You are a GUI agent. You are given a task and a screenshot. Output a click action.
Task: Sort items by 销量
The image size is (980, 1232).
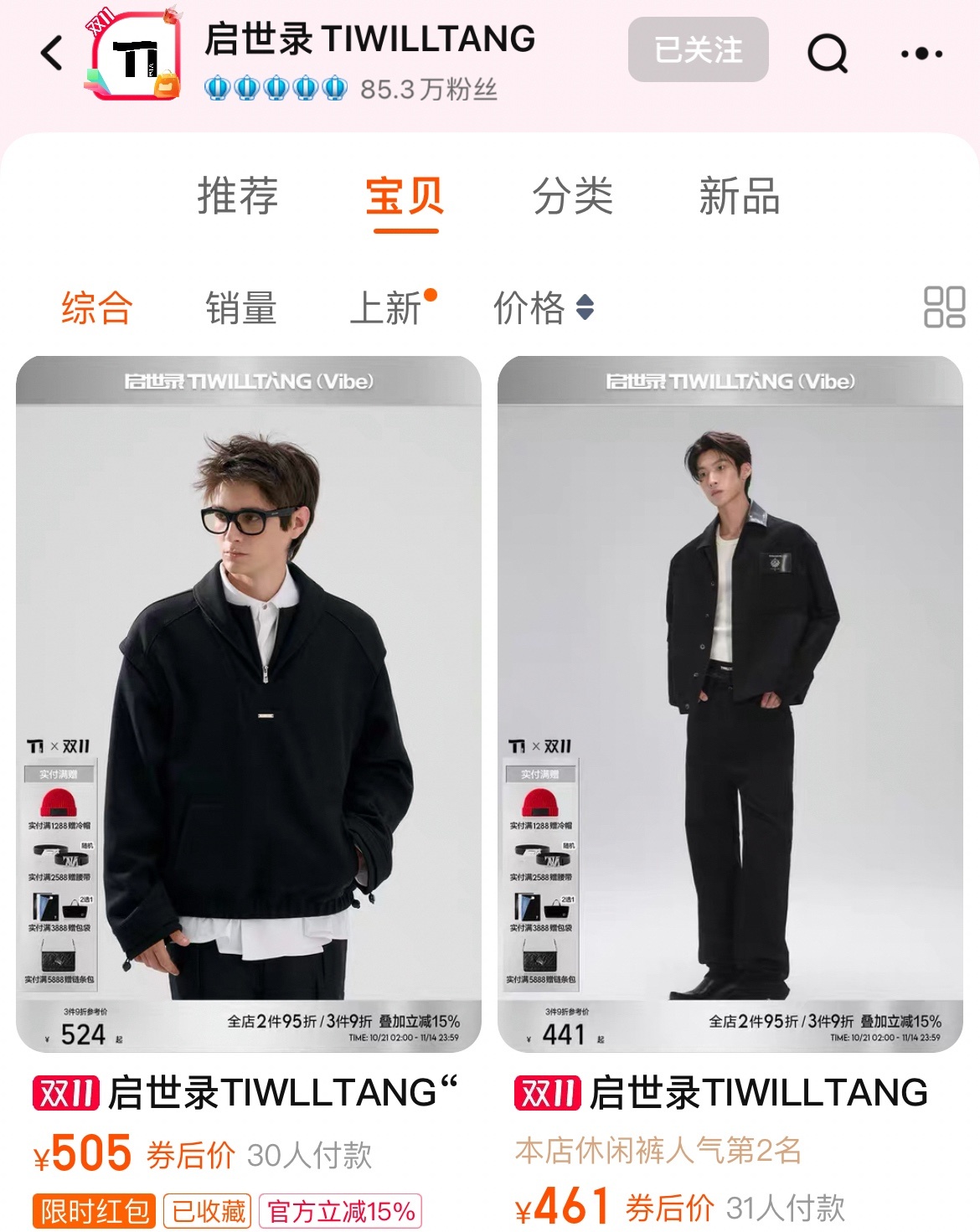pyautogui.click(x=241, y=308)
